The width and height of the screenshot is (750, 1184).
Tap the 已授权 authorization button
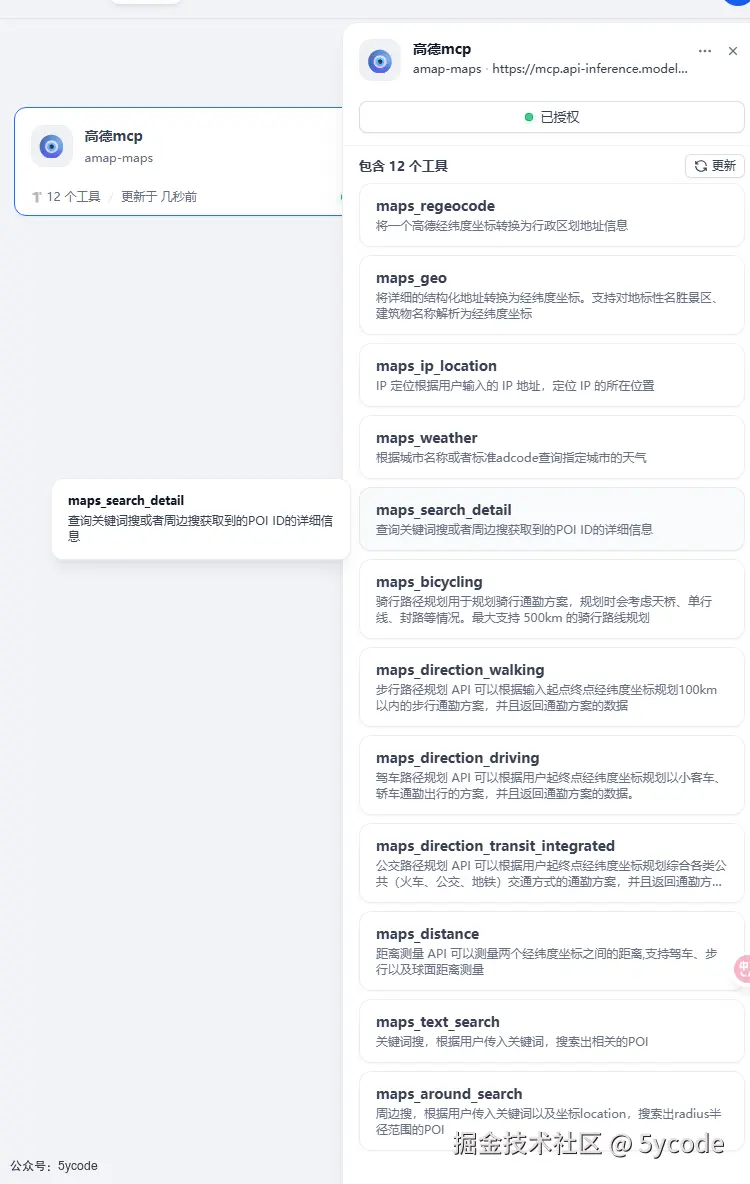pos(551,117)
